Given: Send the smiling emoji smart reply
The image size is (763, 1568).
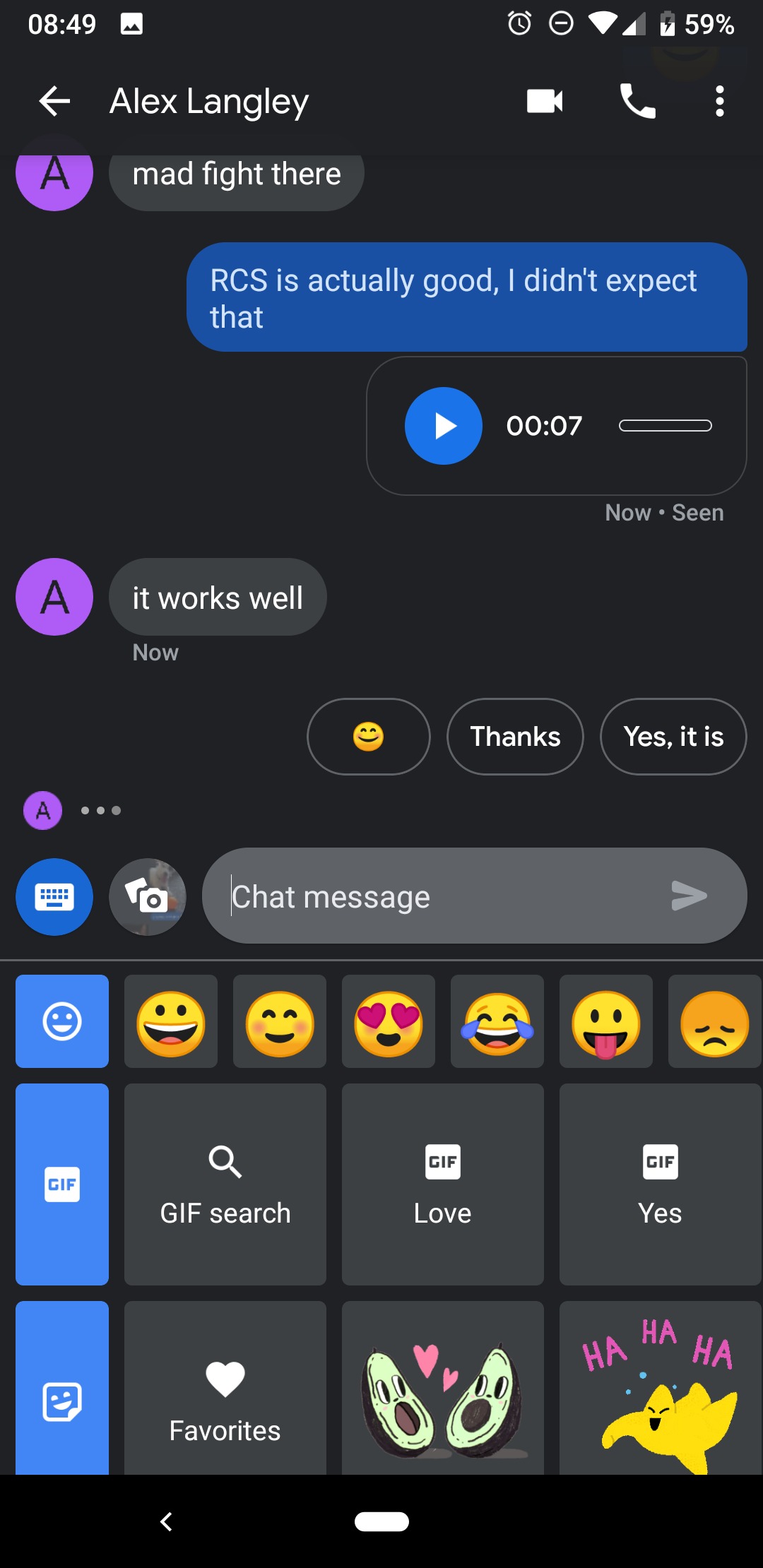Looking at the screenshot, I should (x=369, y=737).
